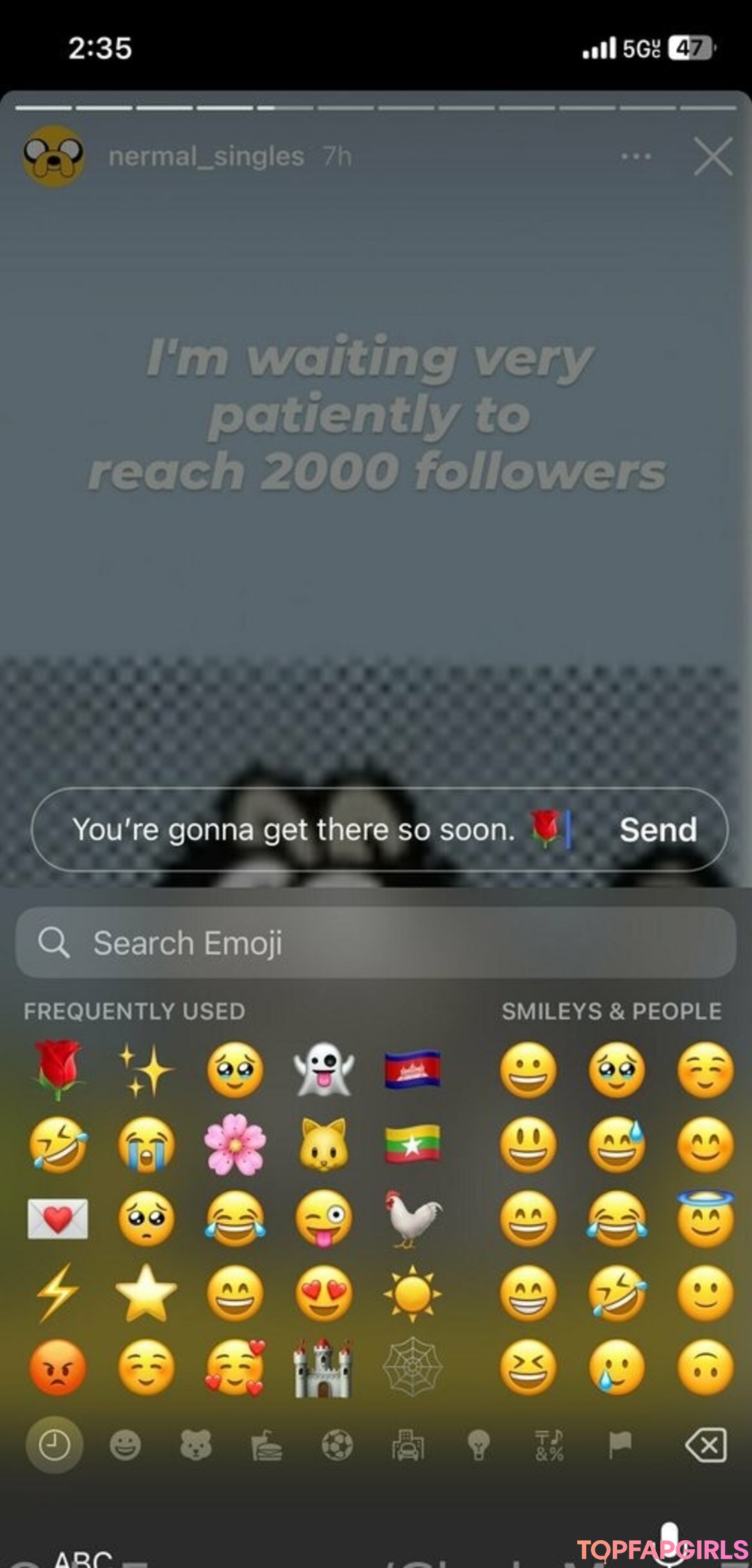Open the nermal_singles profile avatar
The height and width of the screenshot is (1568, 752).
tap(54, 156)
